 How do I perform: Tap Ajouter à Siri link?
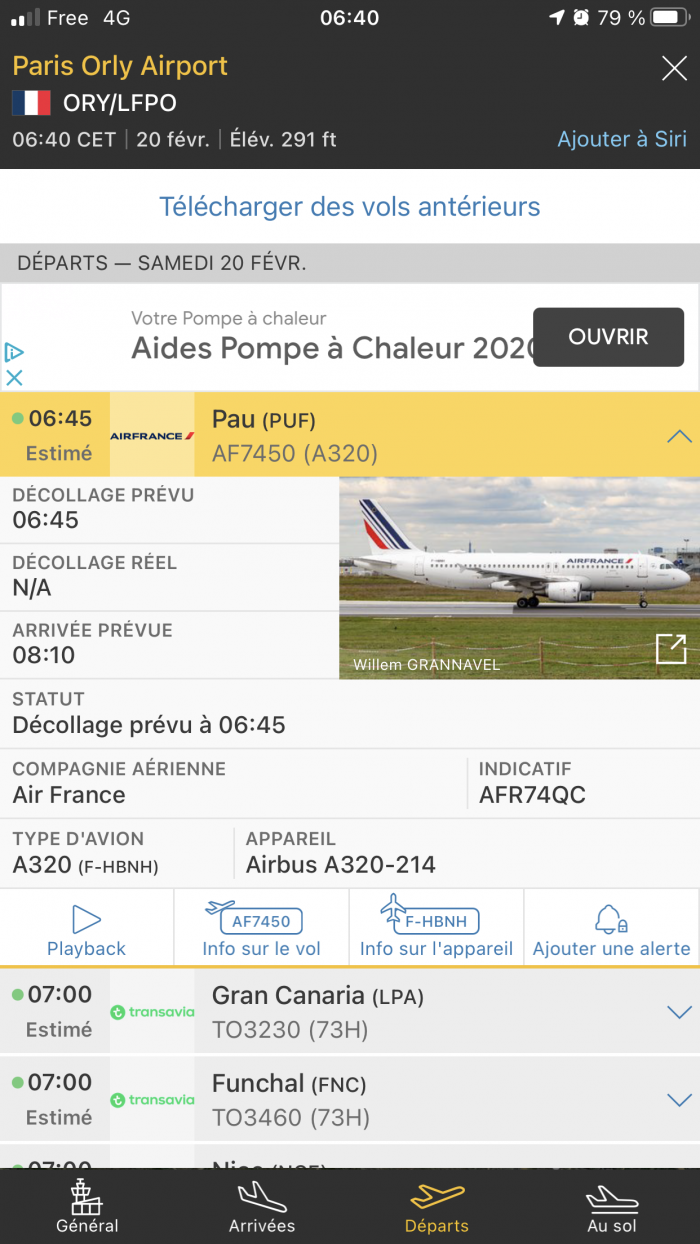(621, 139)
